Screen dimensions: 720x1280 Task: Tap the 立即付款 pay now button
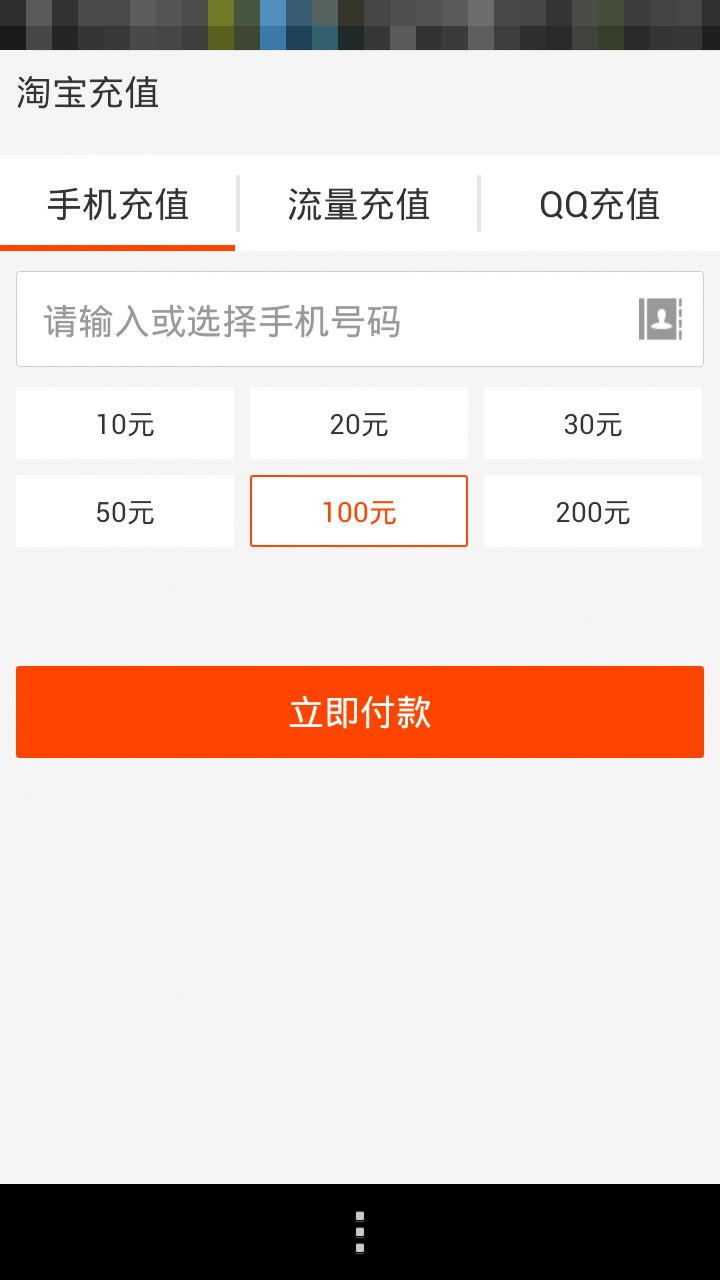(360, 712)
